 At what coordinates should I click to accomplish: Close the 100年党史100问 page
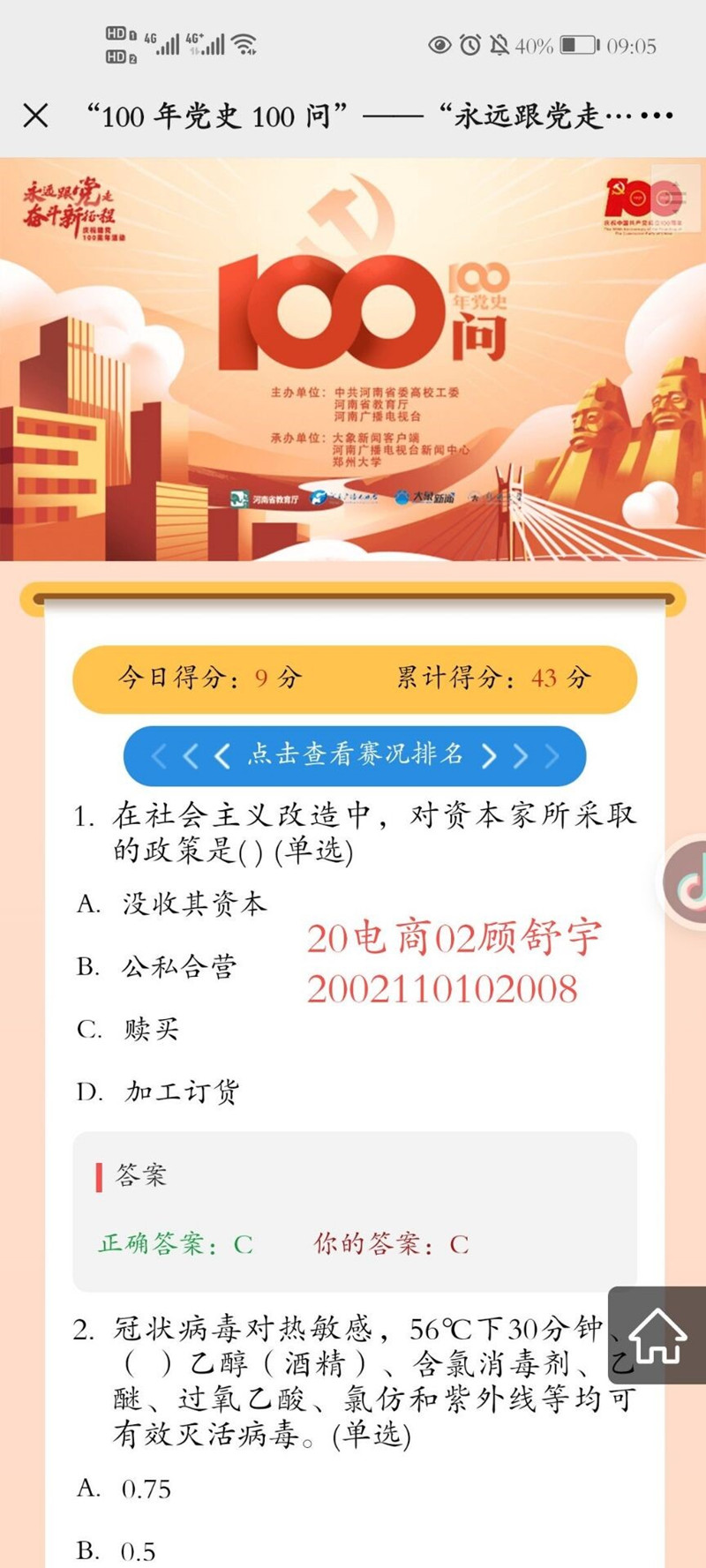click(x=35, y=116)
